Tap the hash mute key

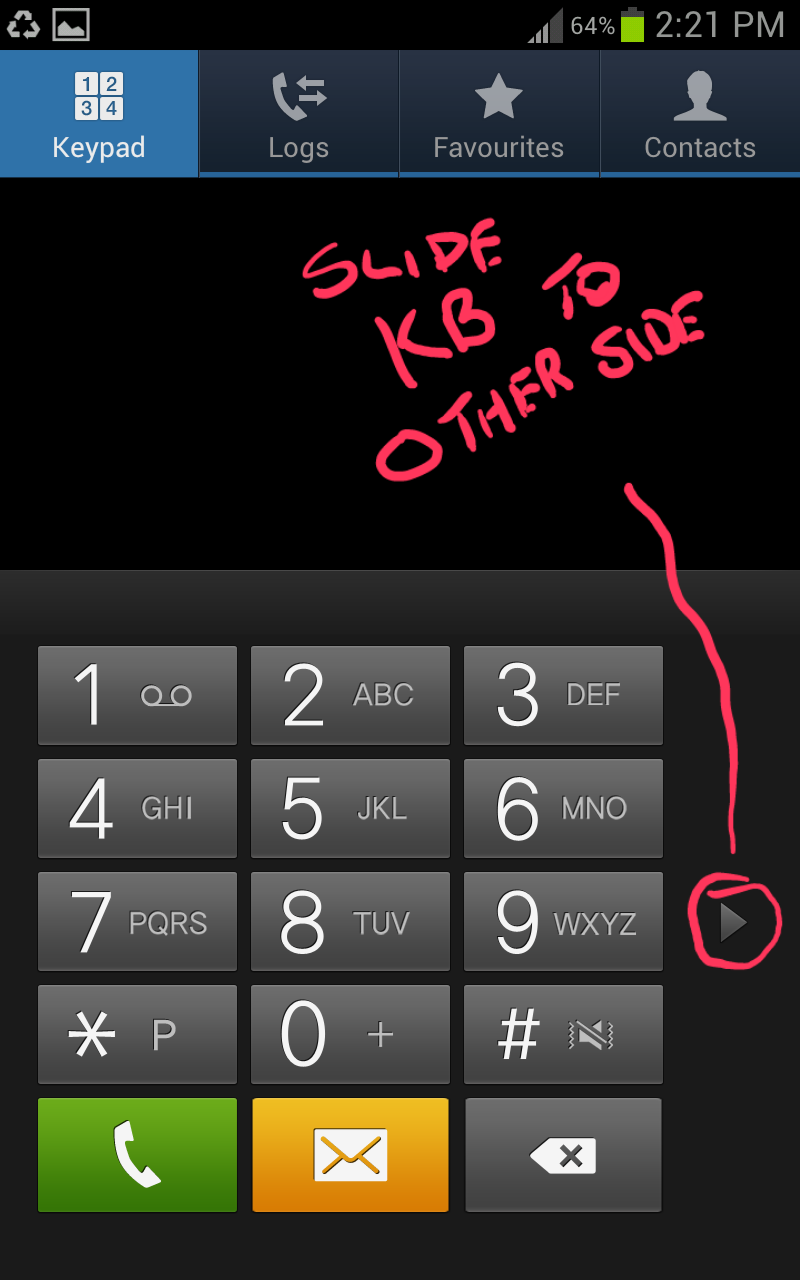click(563, 1034)
